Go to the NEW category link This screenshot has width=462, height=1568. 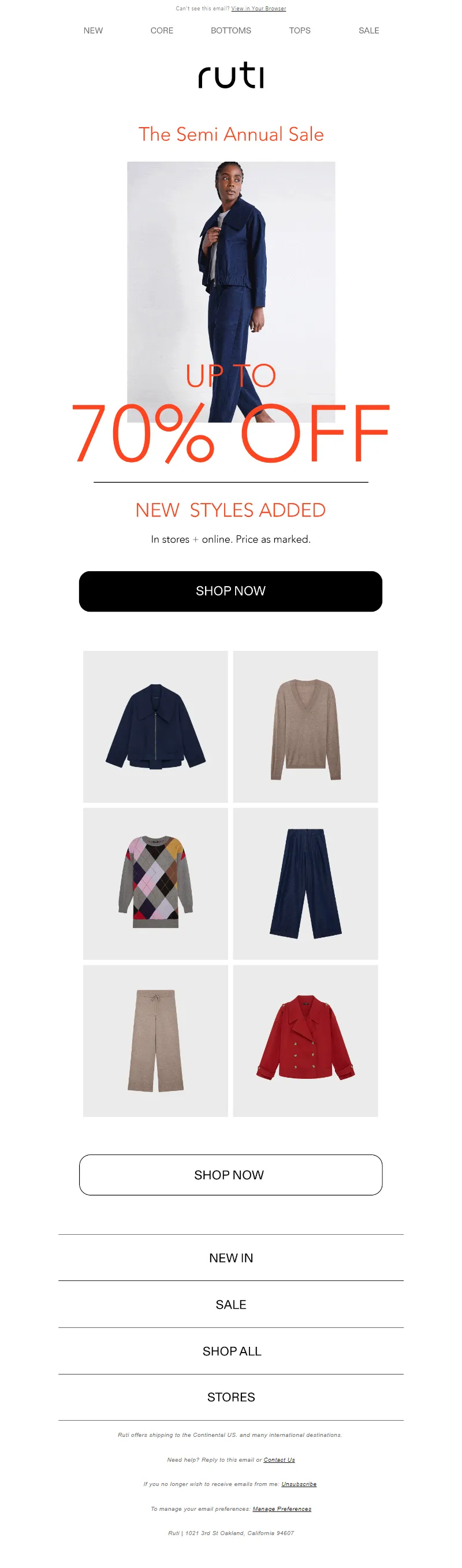tap(93, 31)
